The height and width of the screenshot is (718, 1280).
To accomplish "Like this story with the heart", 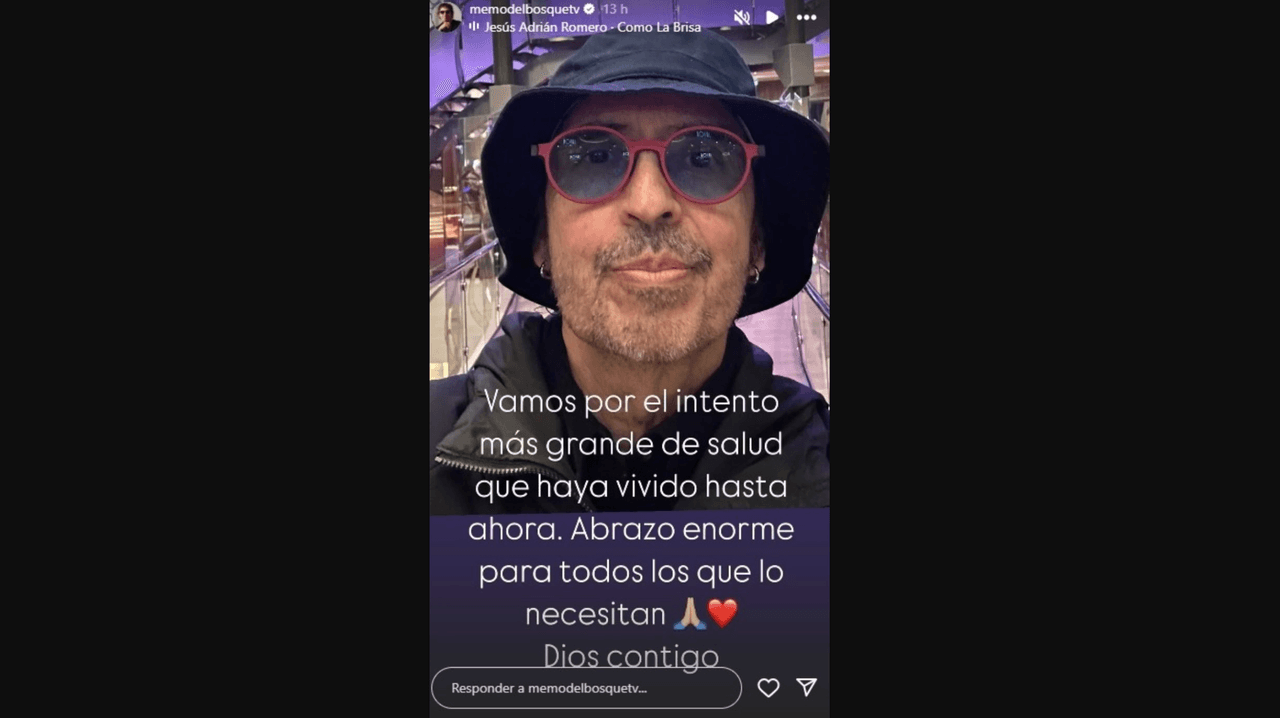I will pos(768,688).
